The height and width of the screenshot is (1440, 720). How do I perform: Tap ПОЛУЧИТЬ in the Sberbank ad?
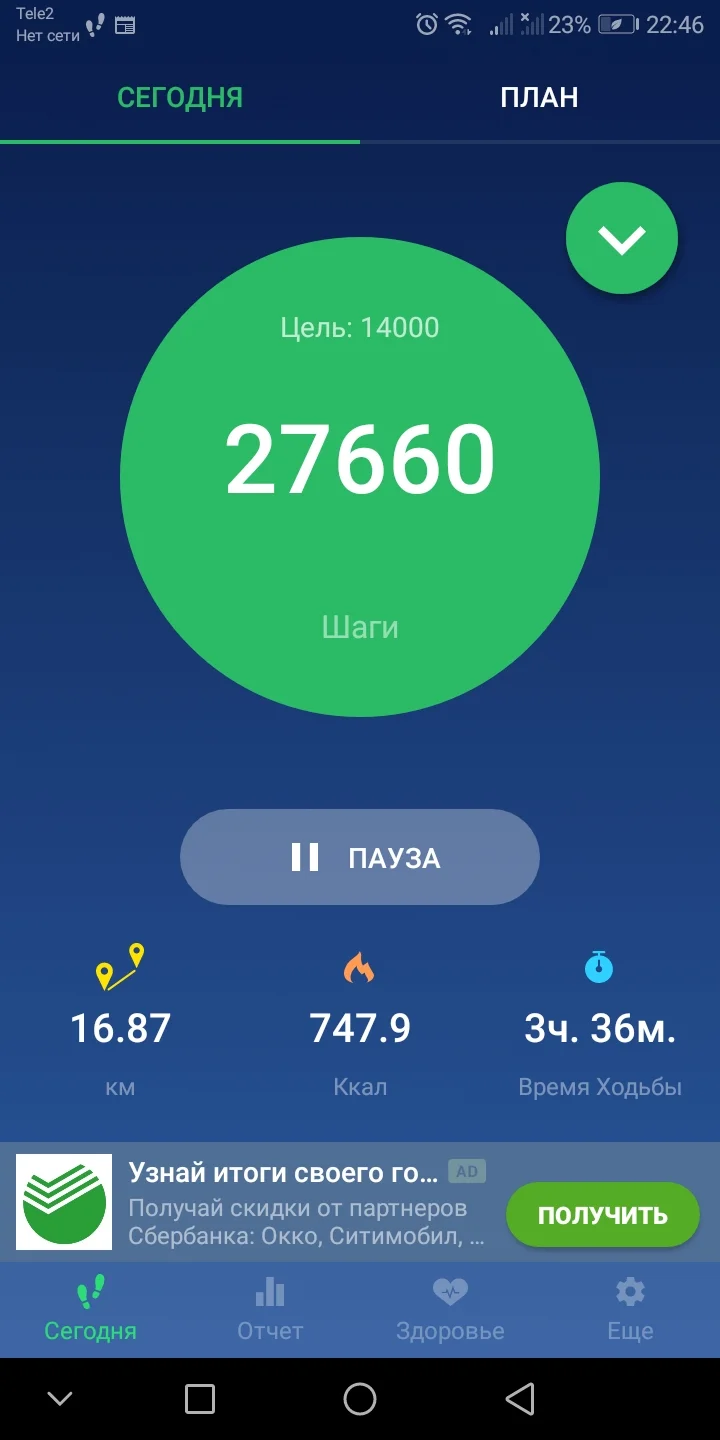tap(603, 1215)
